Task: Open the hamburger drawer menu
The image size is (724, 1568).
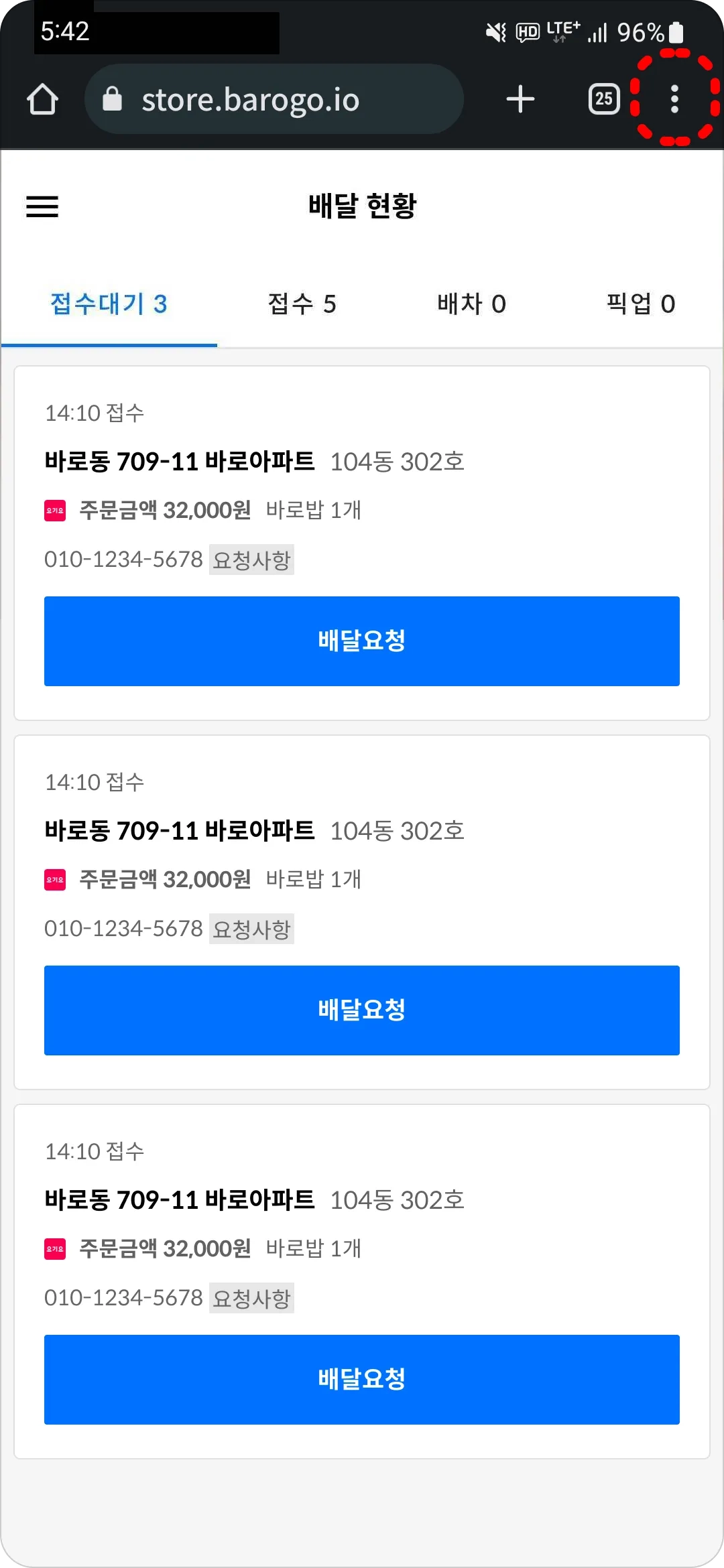Action: point(42,206)
